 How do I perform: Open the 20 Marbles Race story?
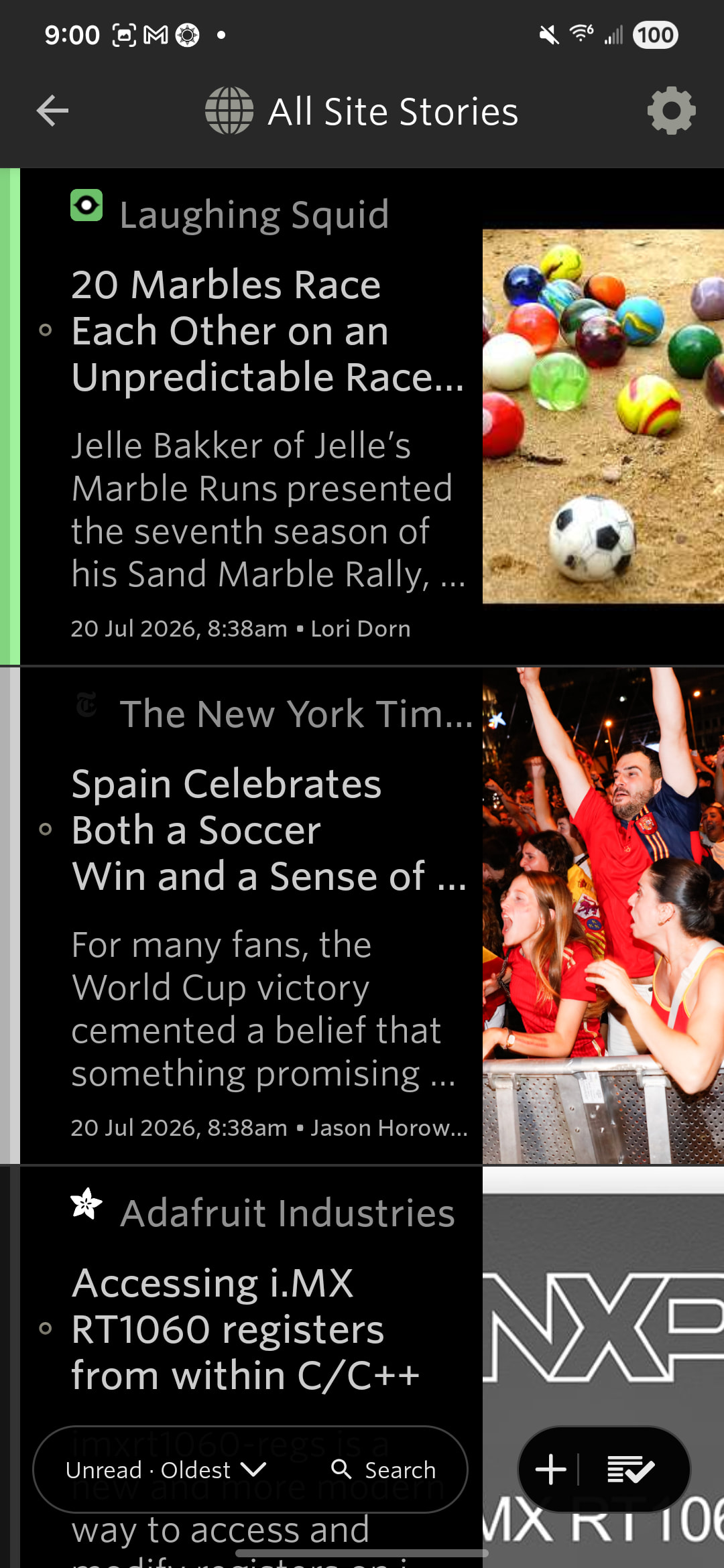[362, 416]
